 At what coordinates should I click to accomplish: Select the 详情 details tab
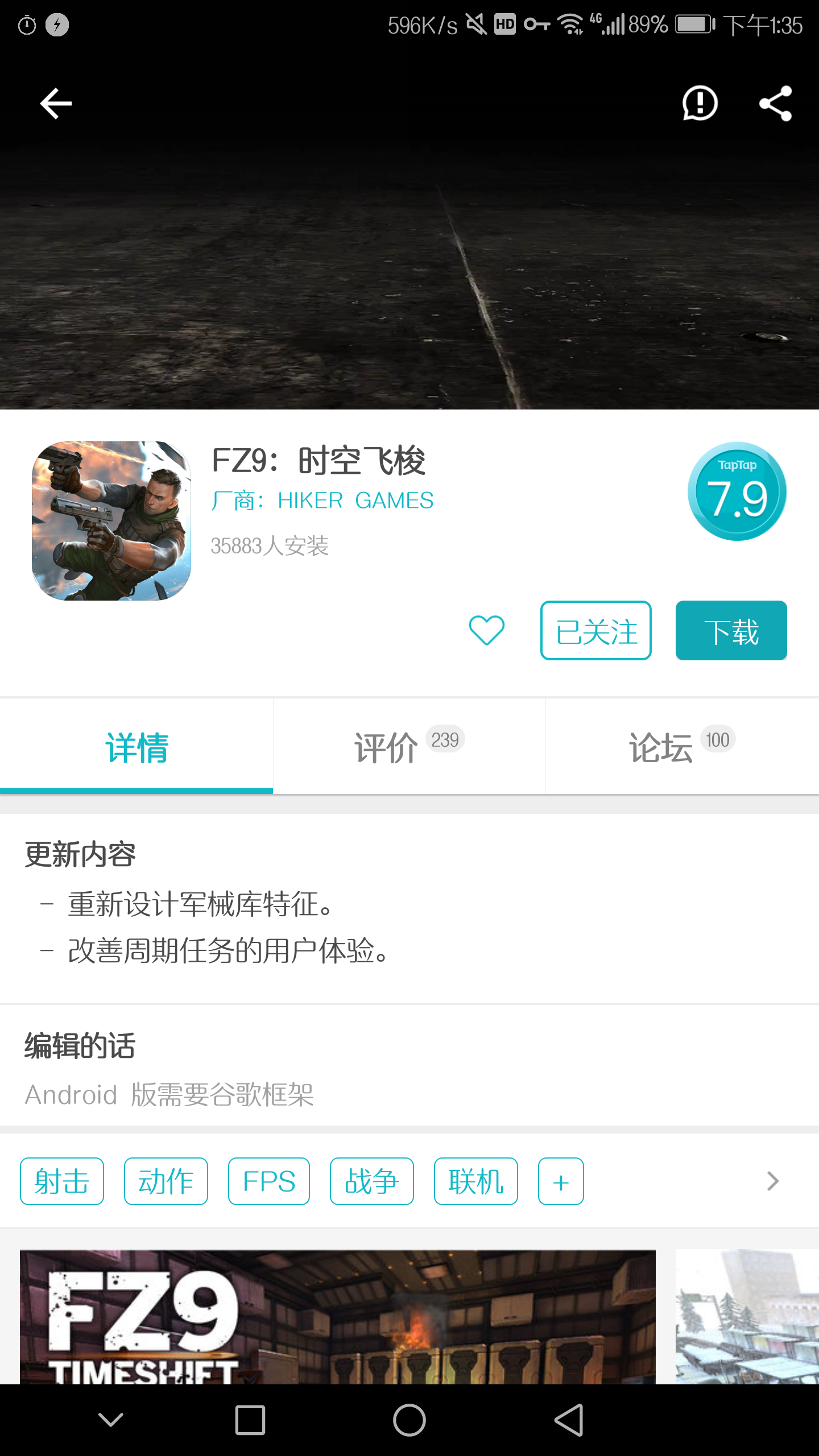(136, 746)
